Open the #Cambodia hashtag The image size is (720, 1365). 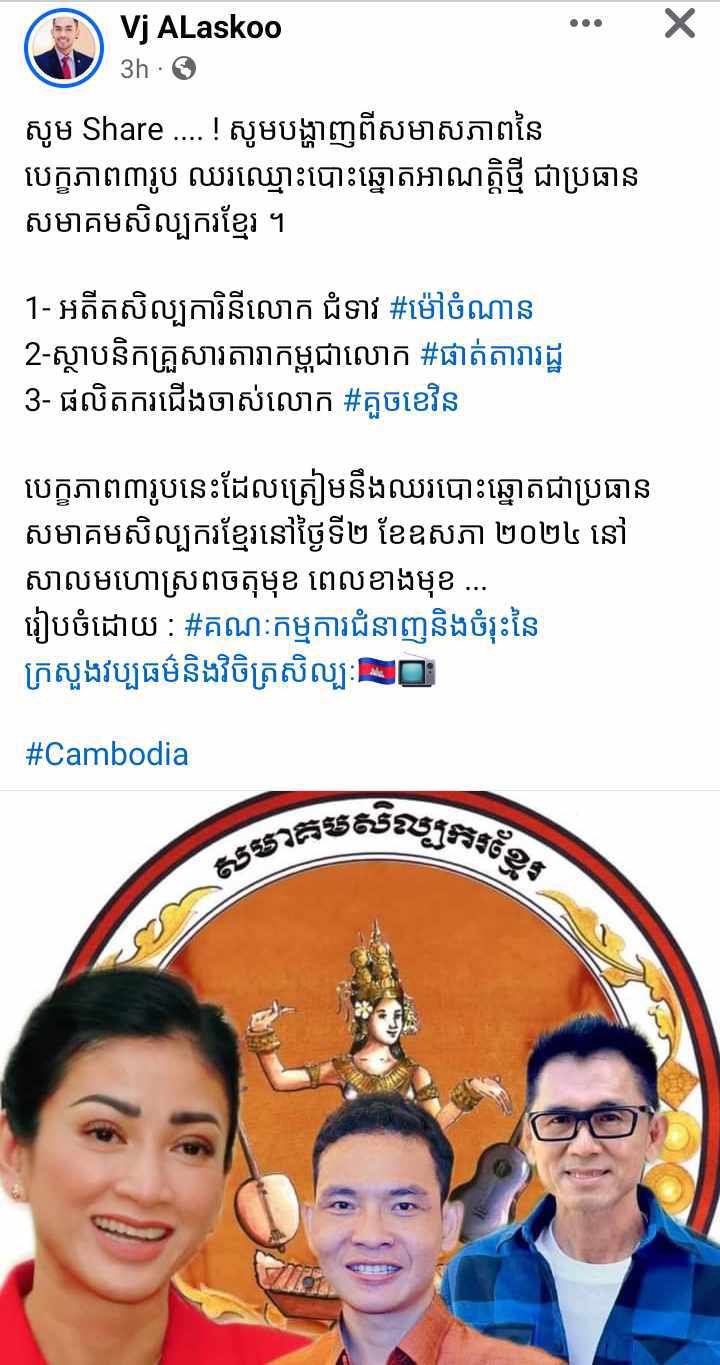[x=106, y=753]
